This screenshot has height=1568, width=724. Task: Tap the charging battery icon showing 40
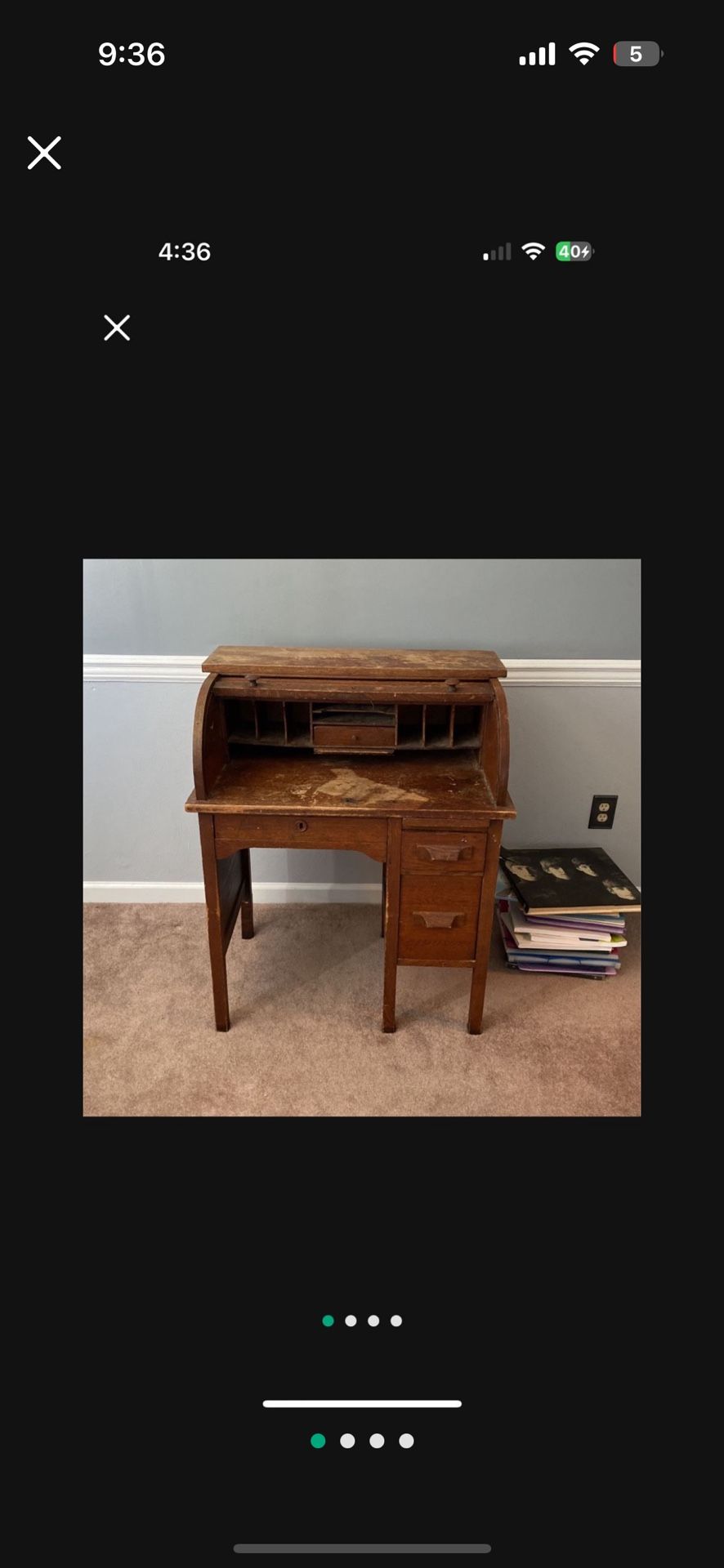(x=573, y=252)
